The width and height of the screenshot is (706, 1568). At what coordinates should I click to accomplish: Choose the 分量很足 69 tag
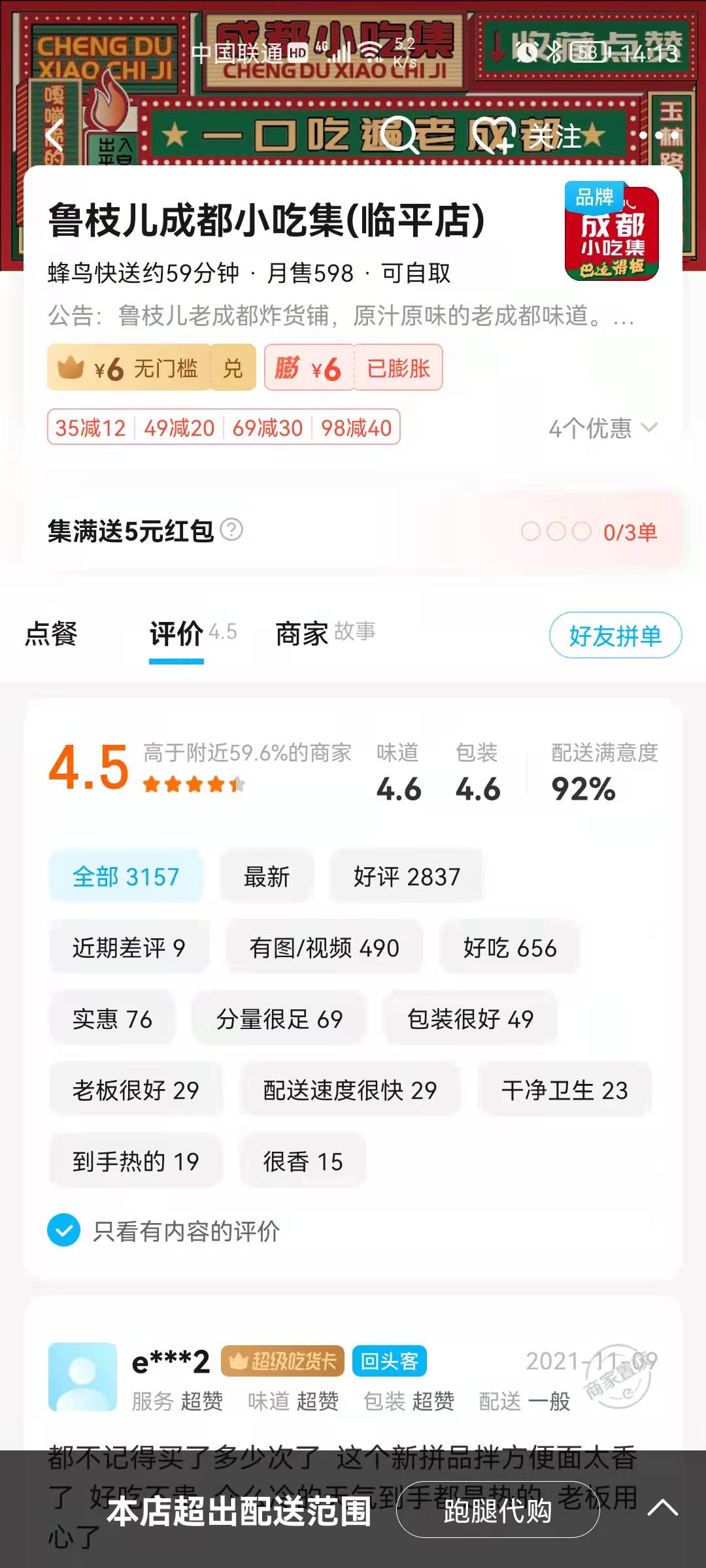pyautogui.click(x=279, y=1019)
